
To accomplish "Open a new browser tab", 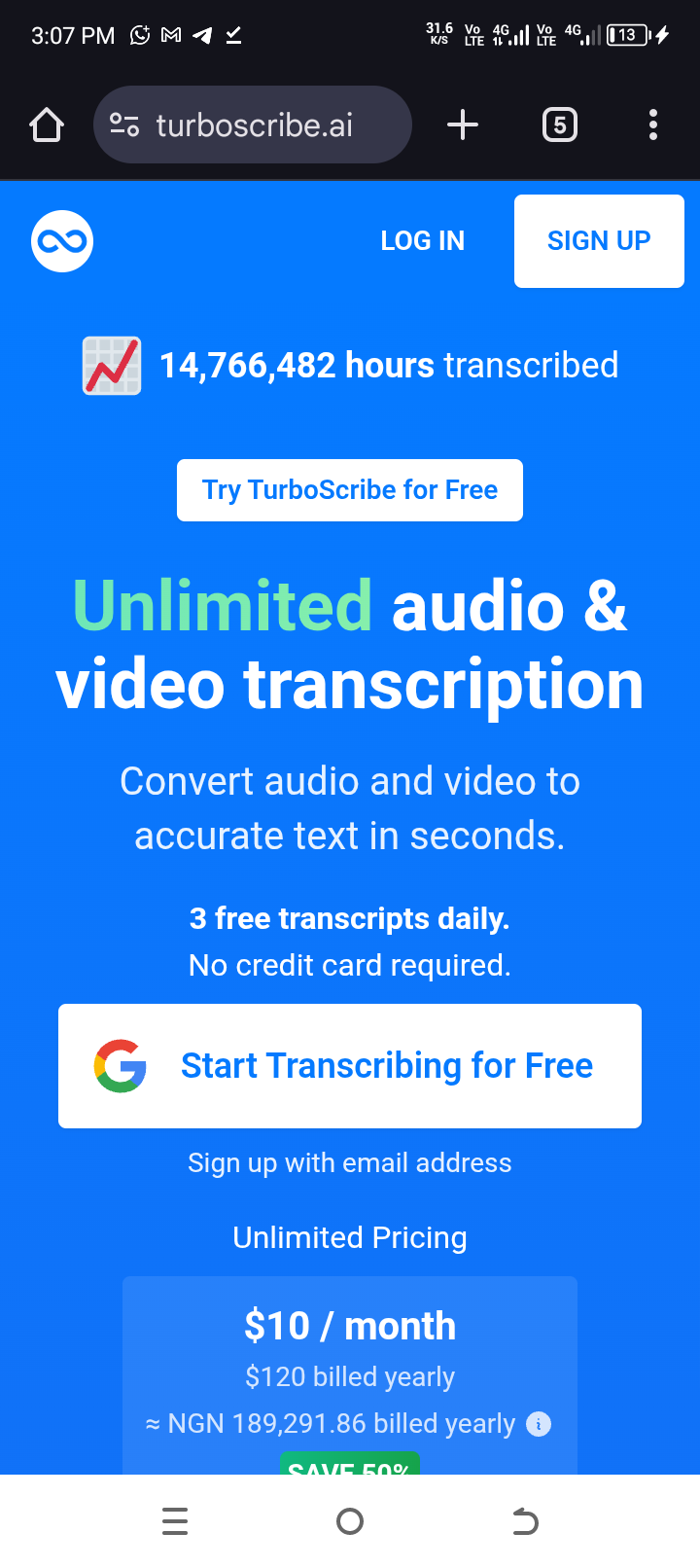I will 463,125.
